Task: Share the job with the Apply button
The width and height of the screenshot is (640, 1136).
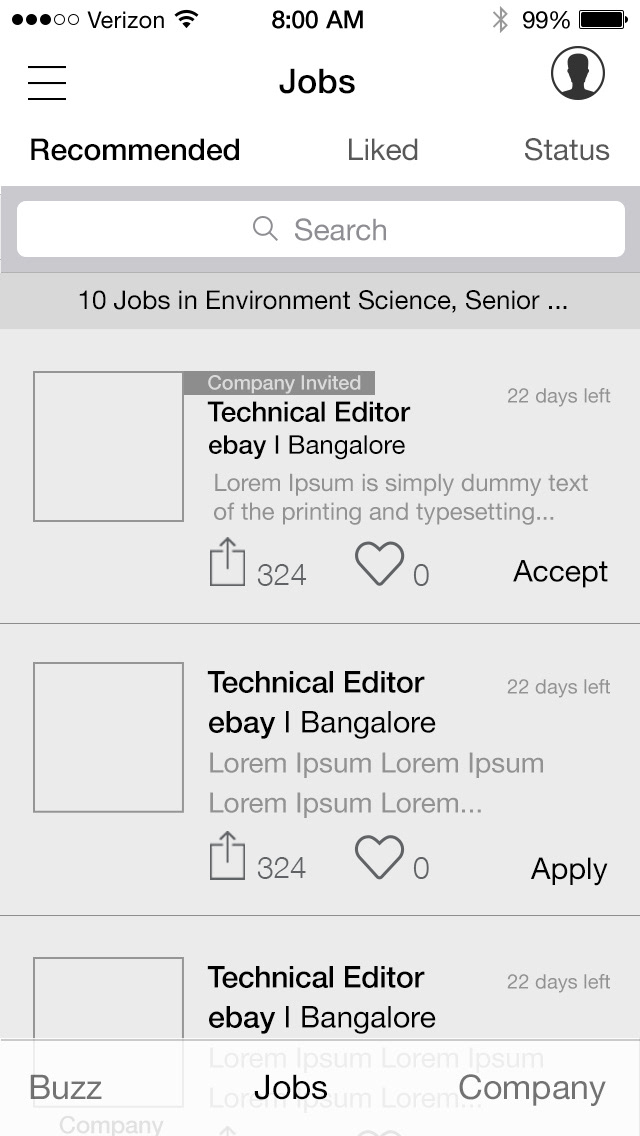Action: [228, 855]
